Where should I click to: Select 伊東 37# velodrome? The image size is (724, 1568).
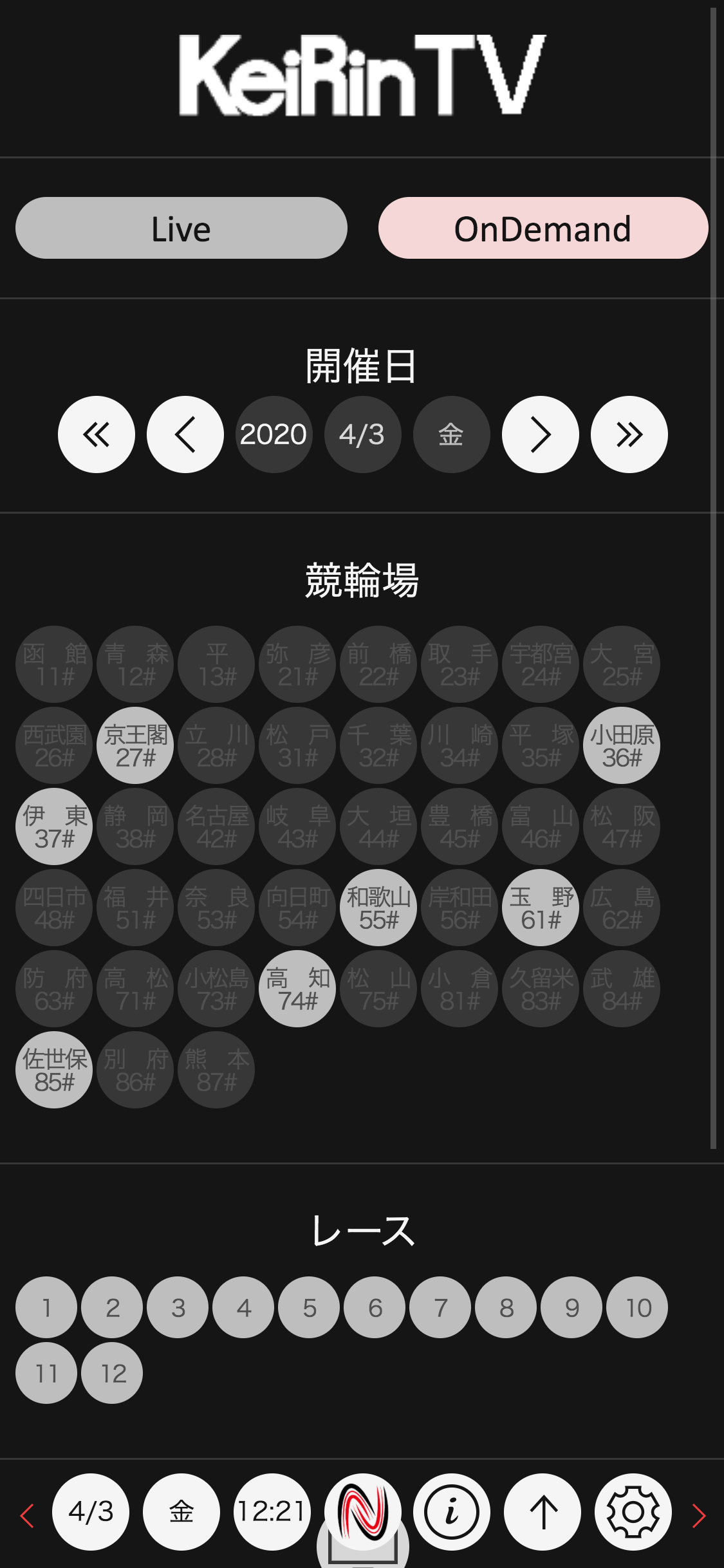pyautogui.click(x=54, y=826)
